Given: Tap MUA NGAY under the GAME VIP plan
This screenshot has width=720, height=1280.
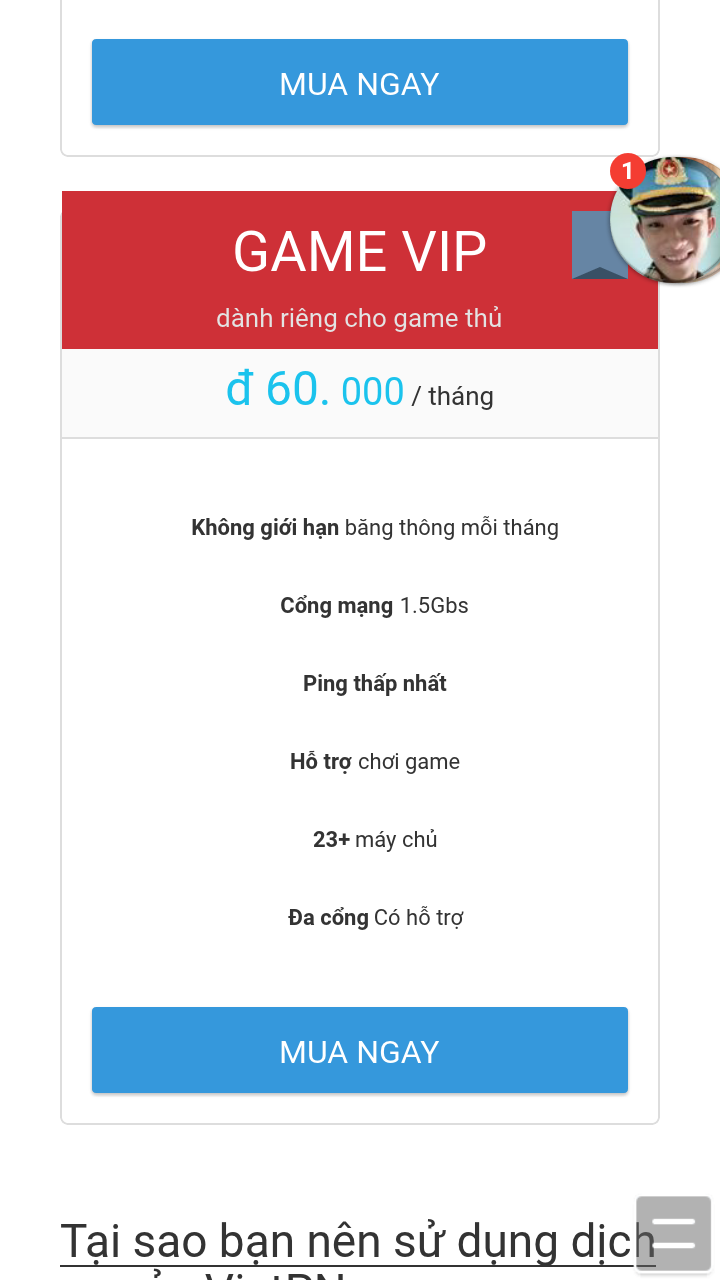Looking at the screenshot, I should coord(360,1050).
